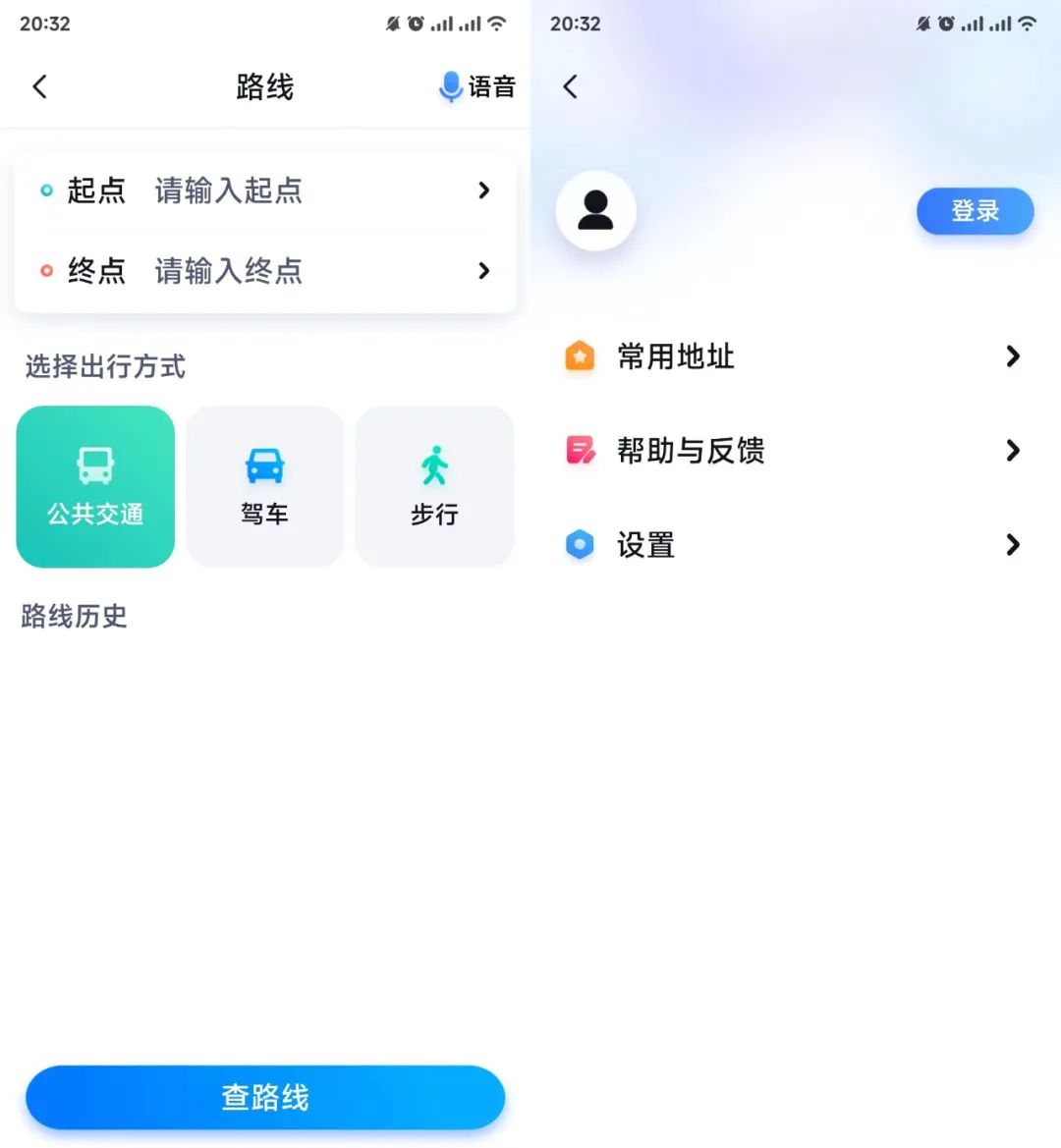Select the 公共交通 (public transit) travel mode
Screen dimensions: 1061x1148
coord(95,486)
